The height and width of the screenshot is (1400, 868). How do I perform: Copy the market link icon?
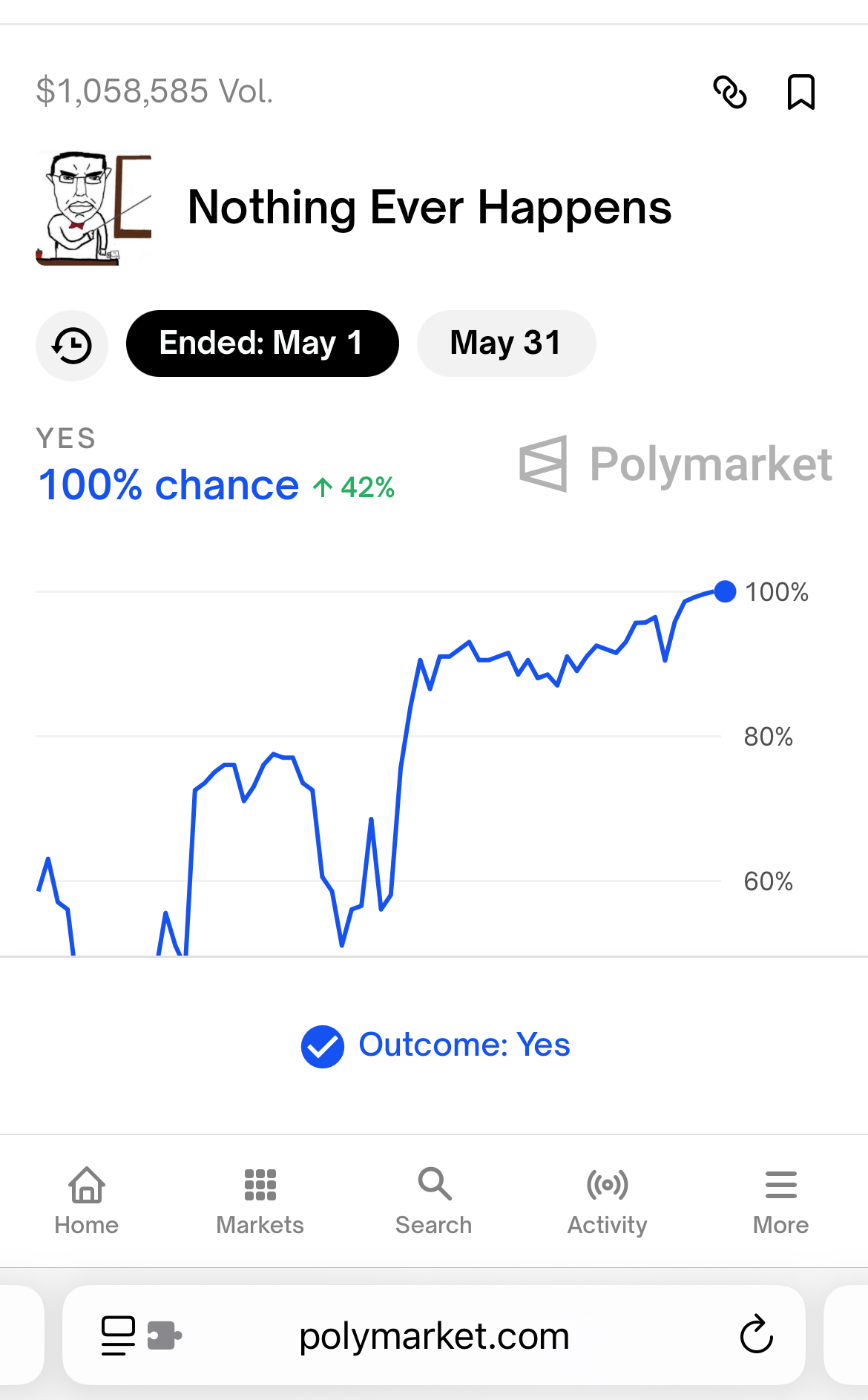pyautogui.click(x=729, y=93)
